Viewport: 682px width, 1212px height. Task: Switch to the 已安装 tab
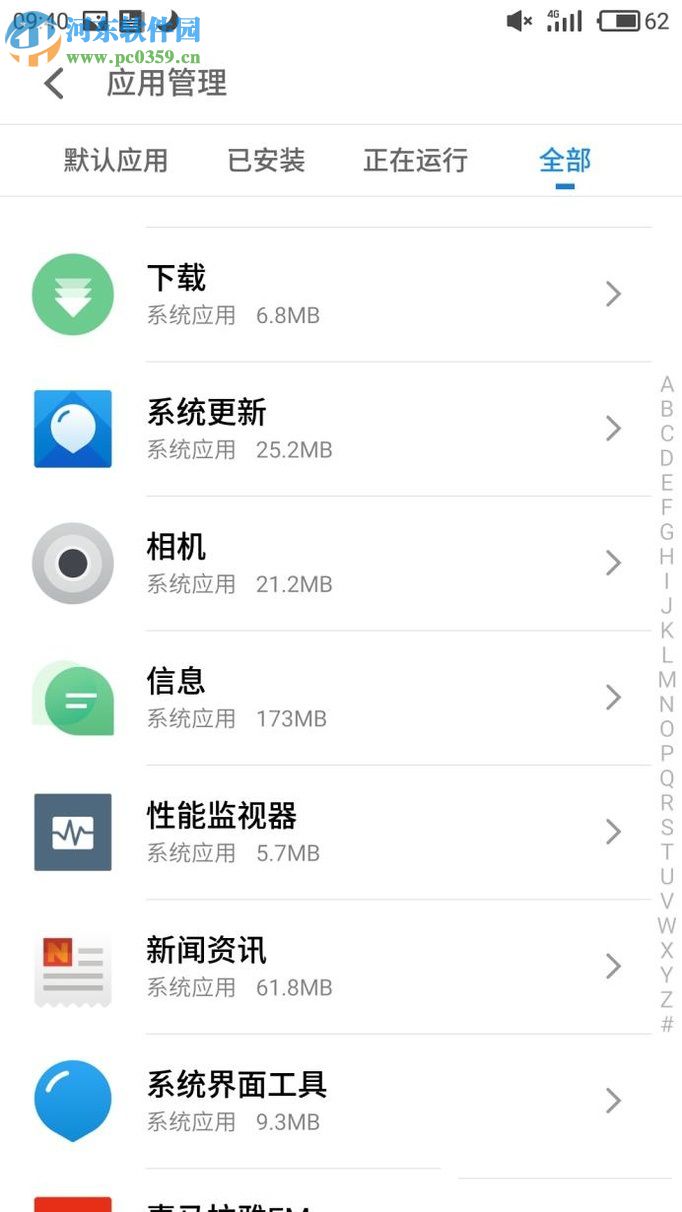coord(266,160)
